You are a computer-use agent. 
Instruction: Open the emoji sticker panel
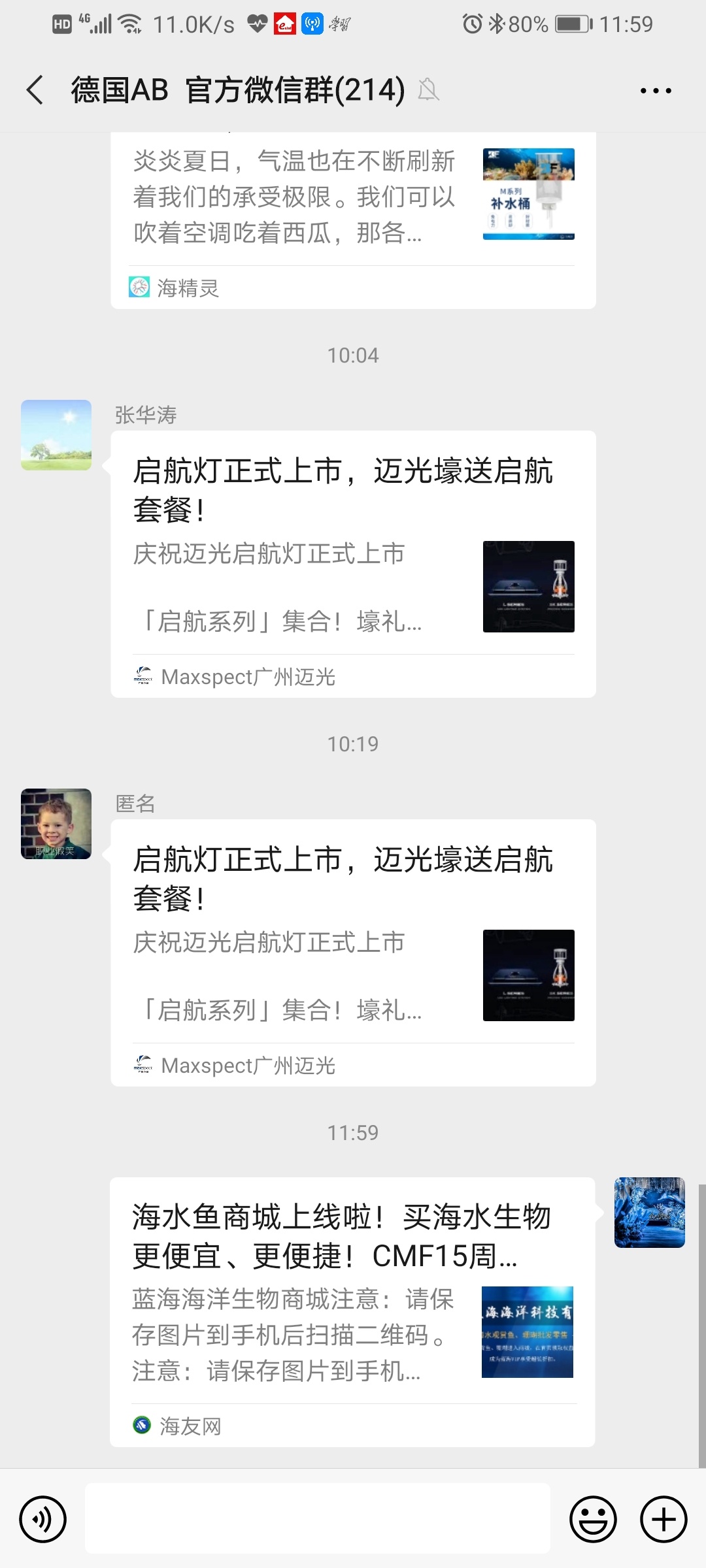(x=593, y=1519)
